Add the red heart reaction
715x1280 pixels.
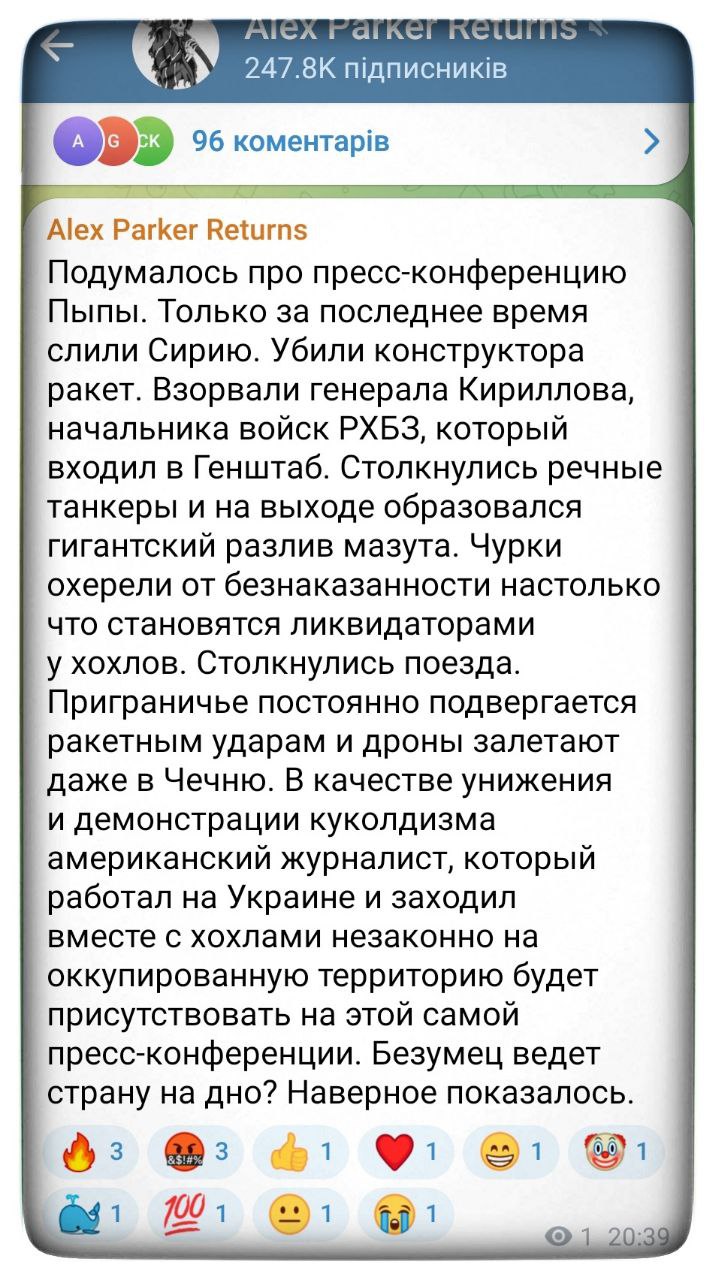click(408, 1153)
